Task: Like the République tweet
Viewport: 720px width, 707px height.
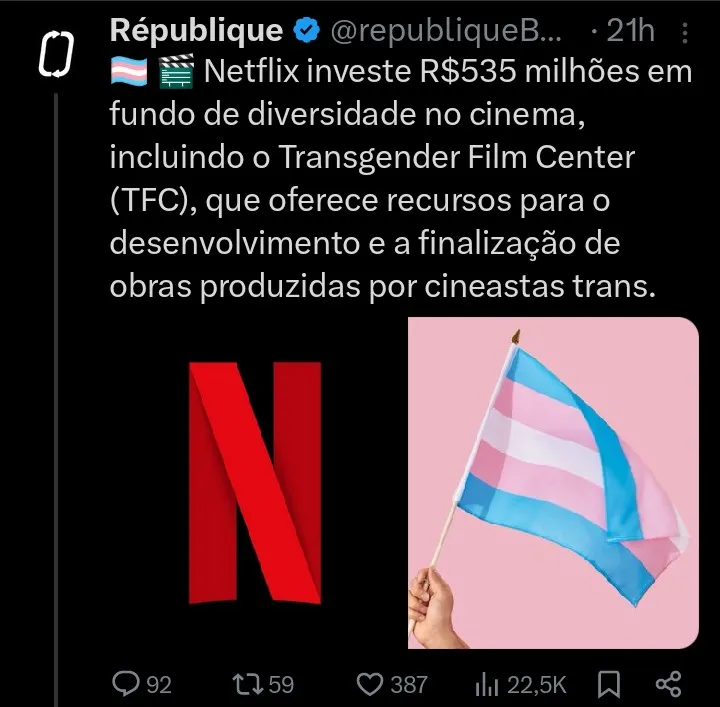Action: tap(371, 684)
